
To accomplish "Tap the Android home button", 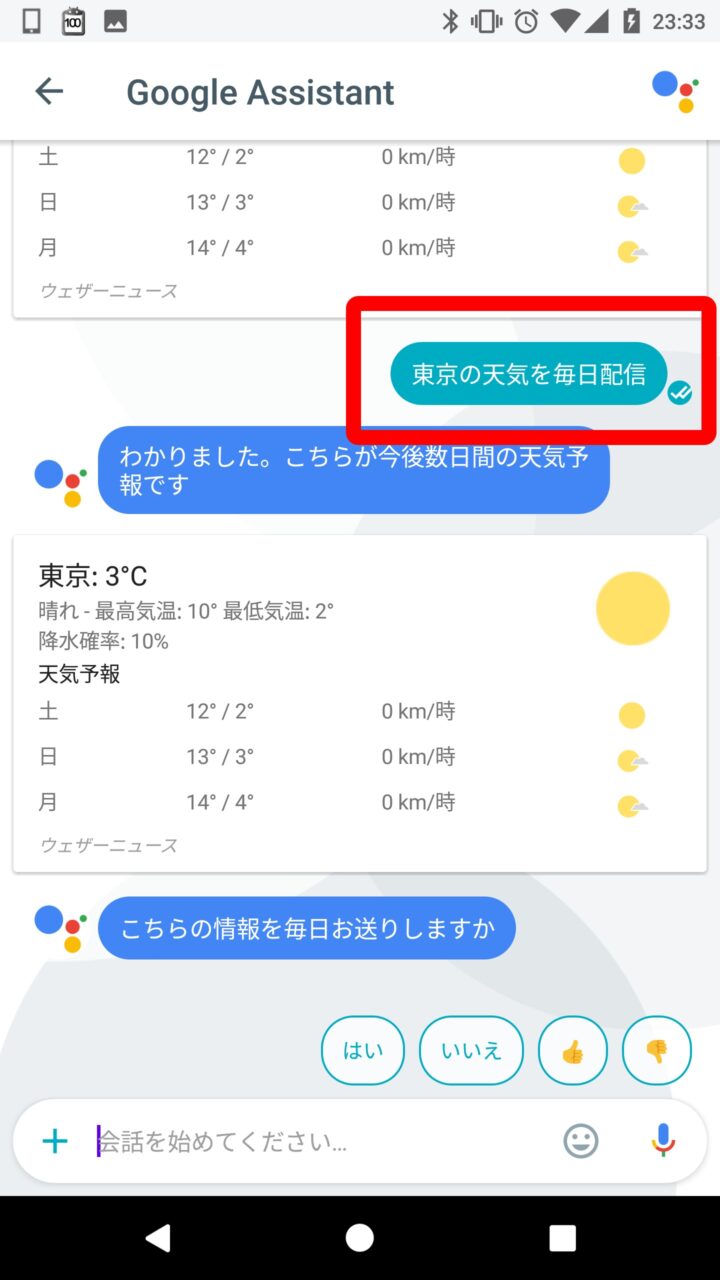I will [360, 1238].
